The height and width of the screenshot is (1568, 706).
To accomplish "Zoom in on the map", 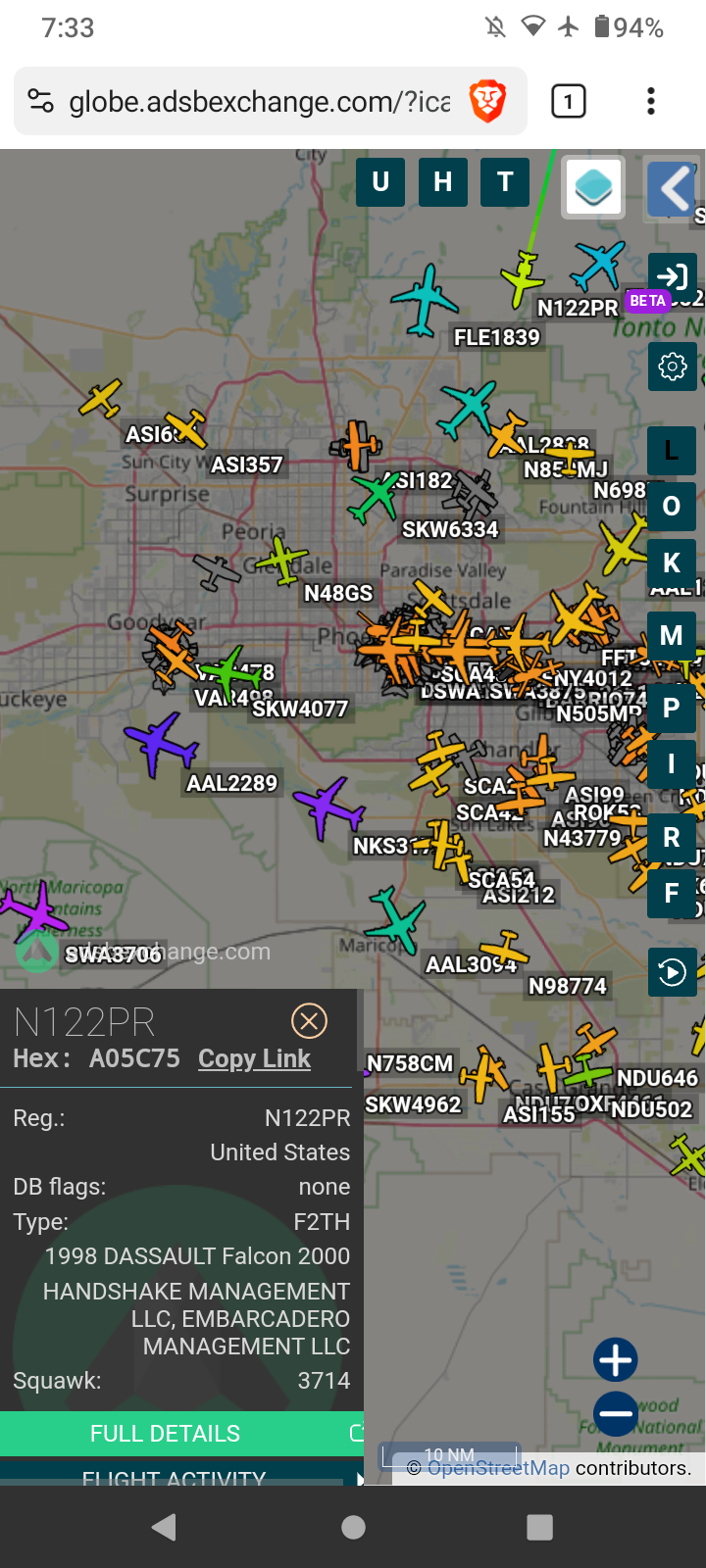I will [616, 1360].
